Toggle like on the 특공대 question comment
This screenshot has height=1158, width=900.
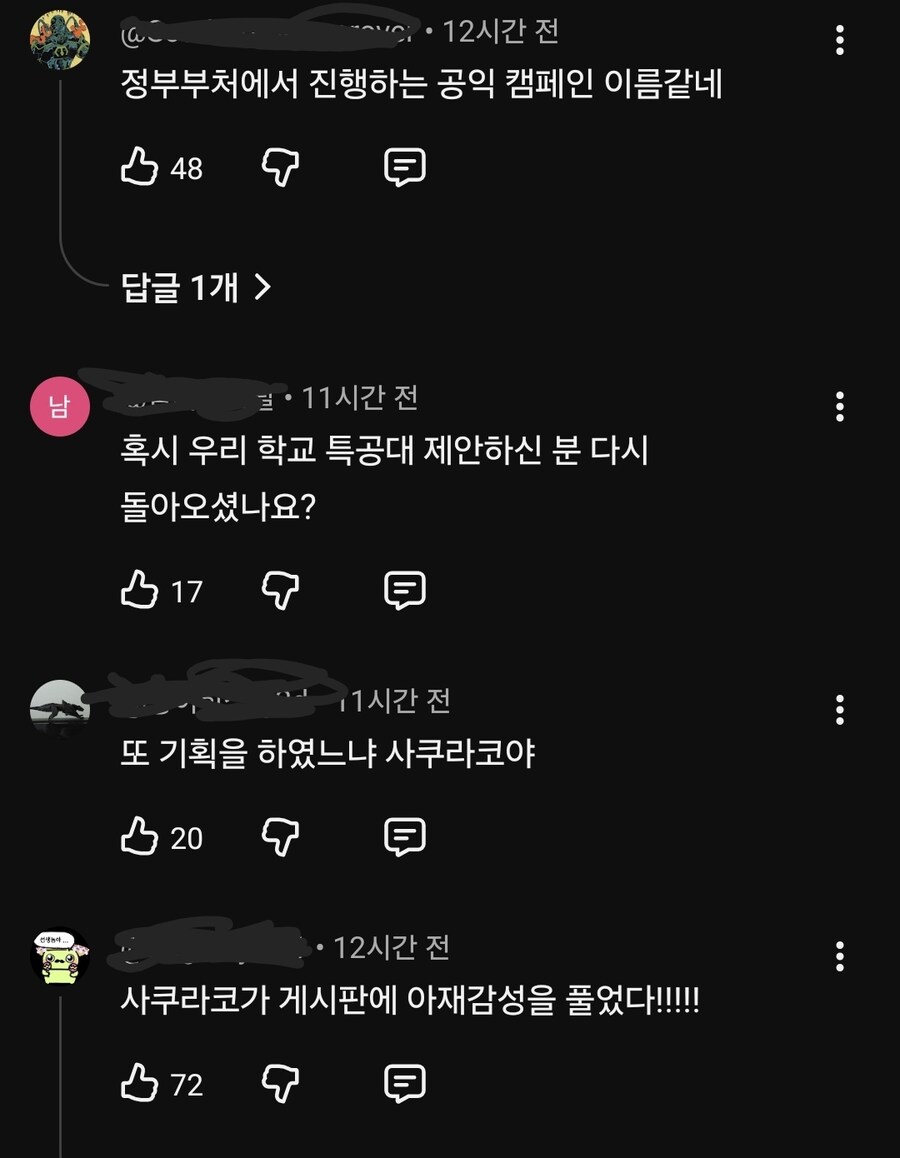140,590
